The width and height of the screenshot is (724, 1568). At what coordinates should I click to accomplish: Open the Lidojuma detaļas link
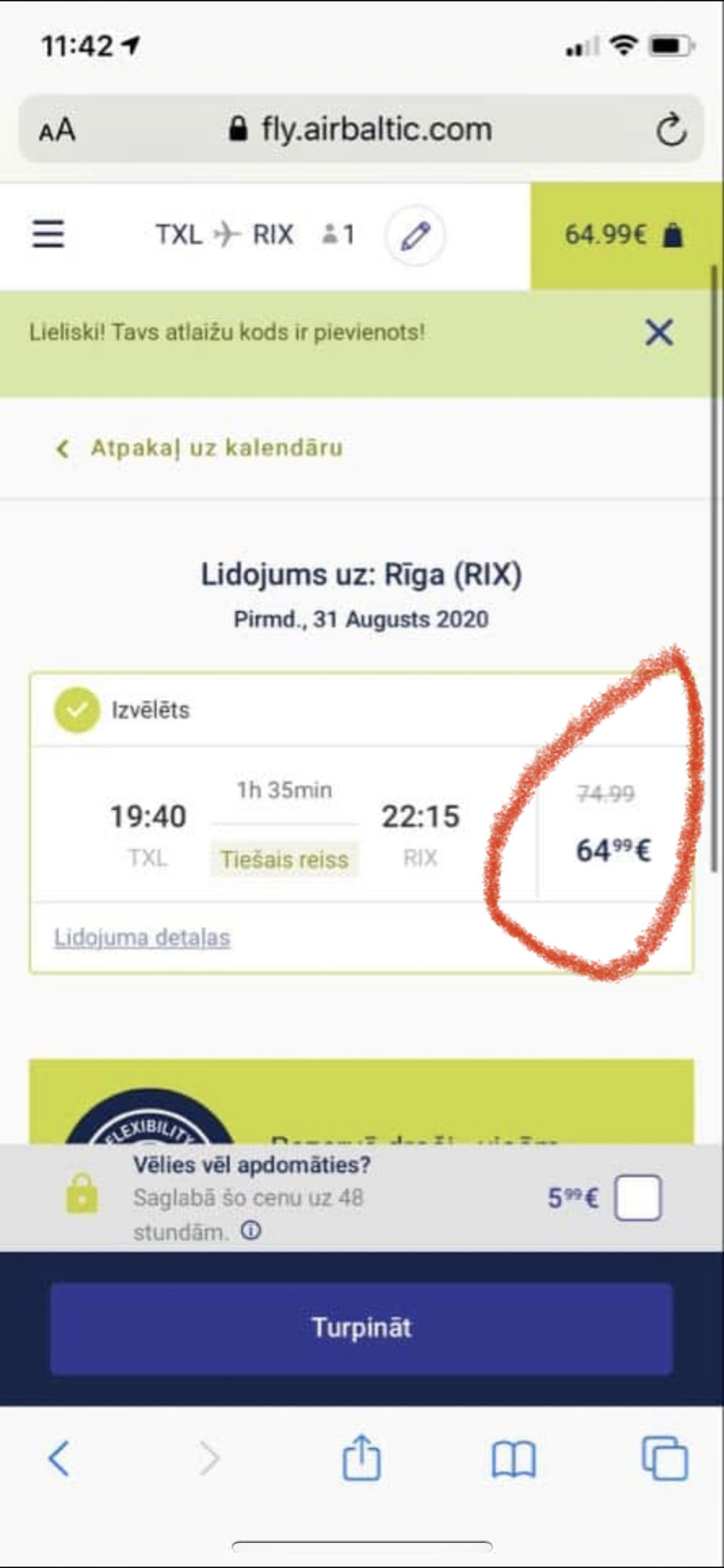coord(142,938)
